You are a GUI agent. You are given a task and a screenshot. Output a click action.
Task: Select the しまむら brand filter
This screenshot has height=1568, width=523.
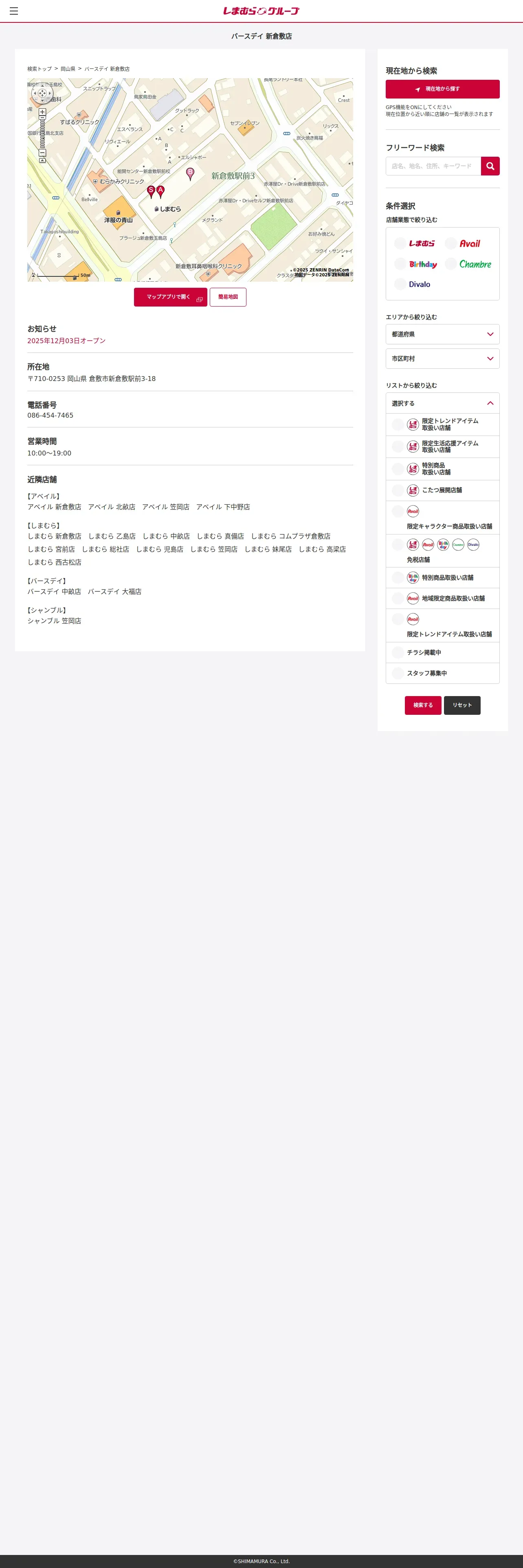[415, 243]
